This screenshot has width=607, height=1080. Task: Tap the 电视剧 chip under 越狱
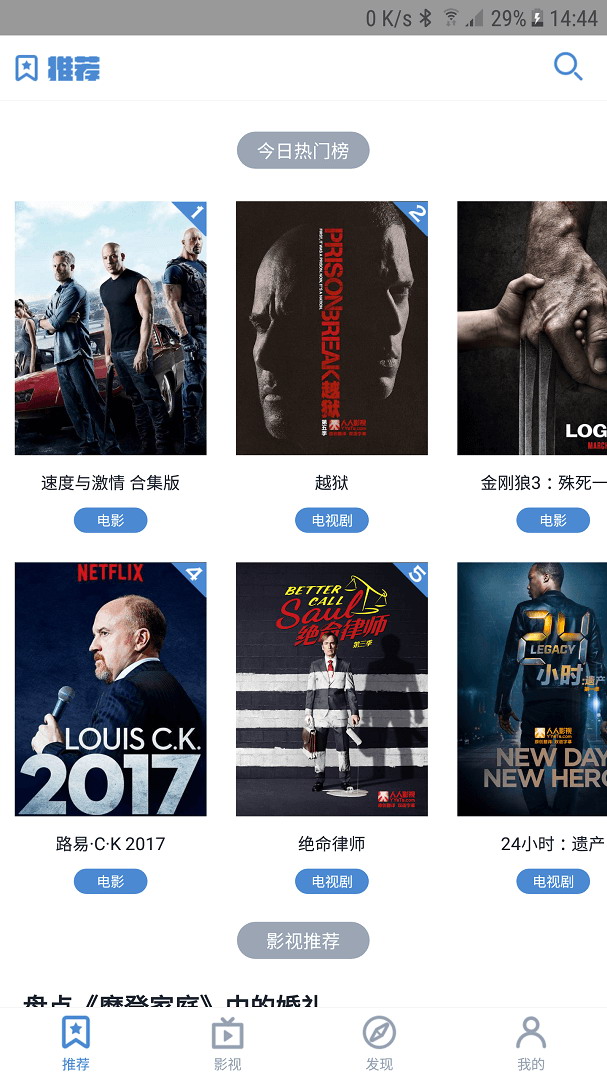click(332, 520)
